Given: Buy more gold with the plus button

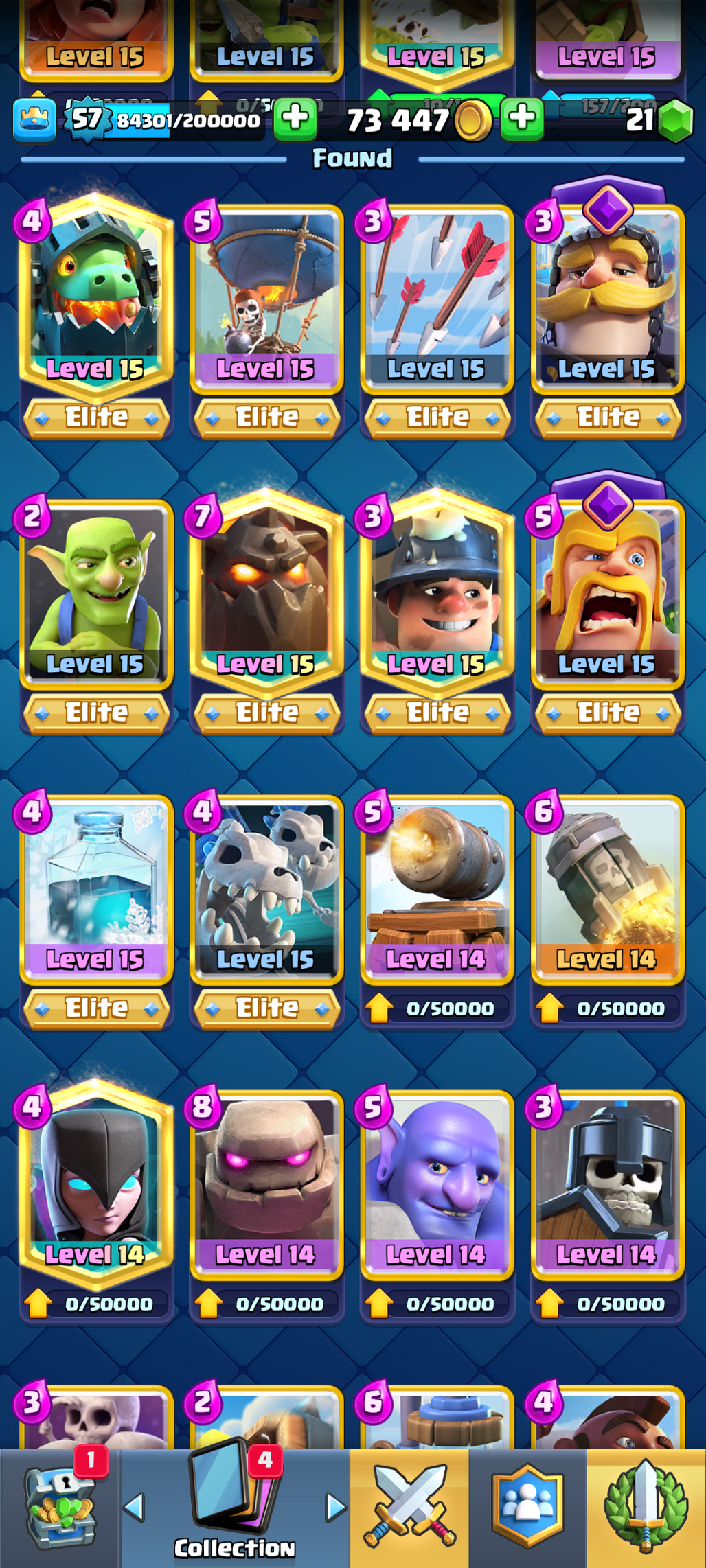Looking at the screenshot, I should pyautogui.click(x=522, y=119).
